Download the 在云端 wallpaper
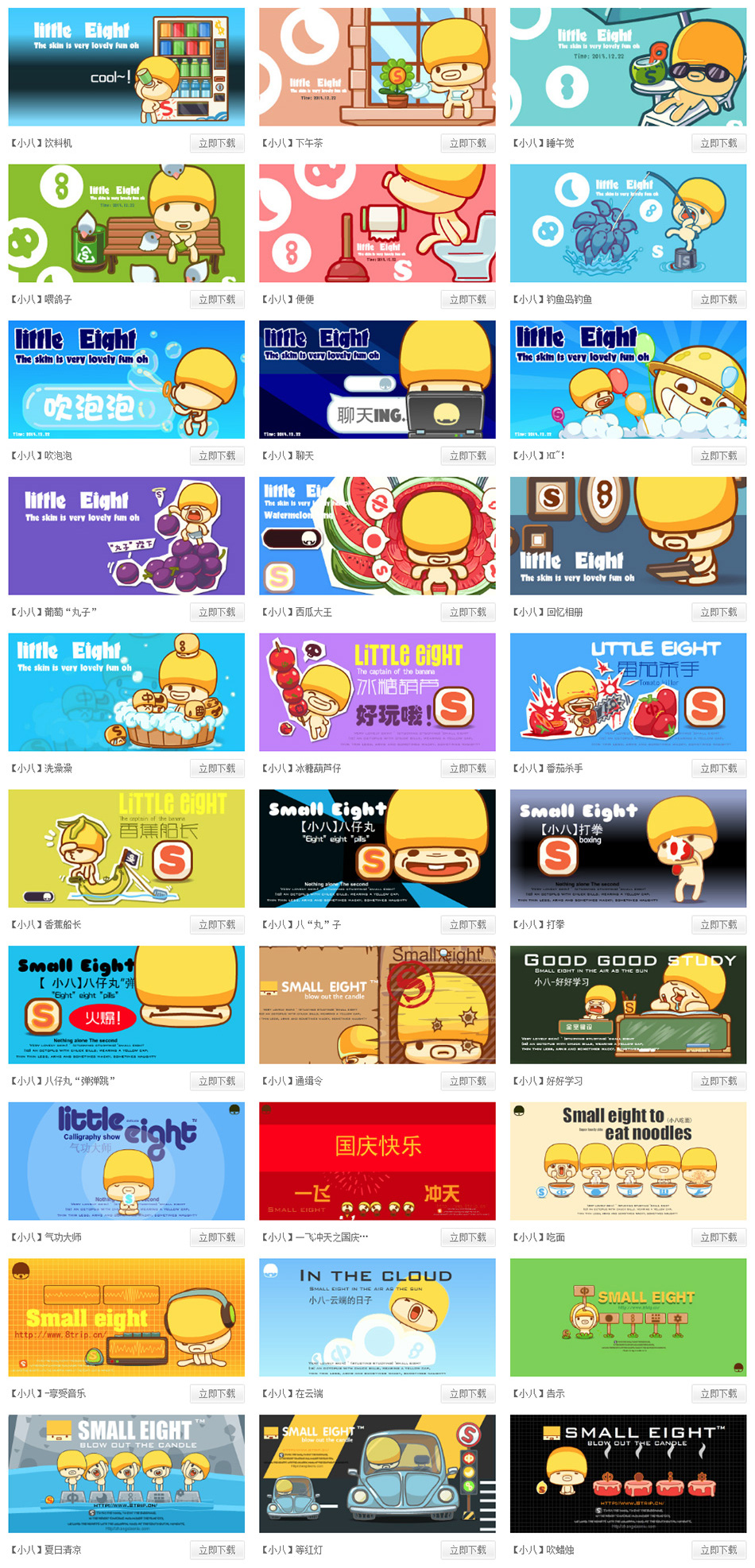Screen dimensions: 755x1568 click(467, 1393)
